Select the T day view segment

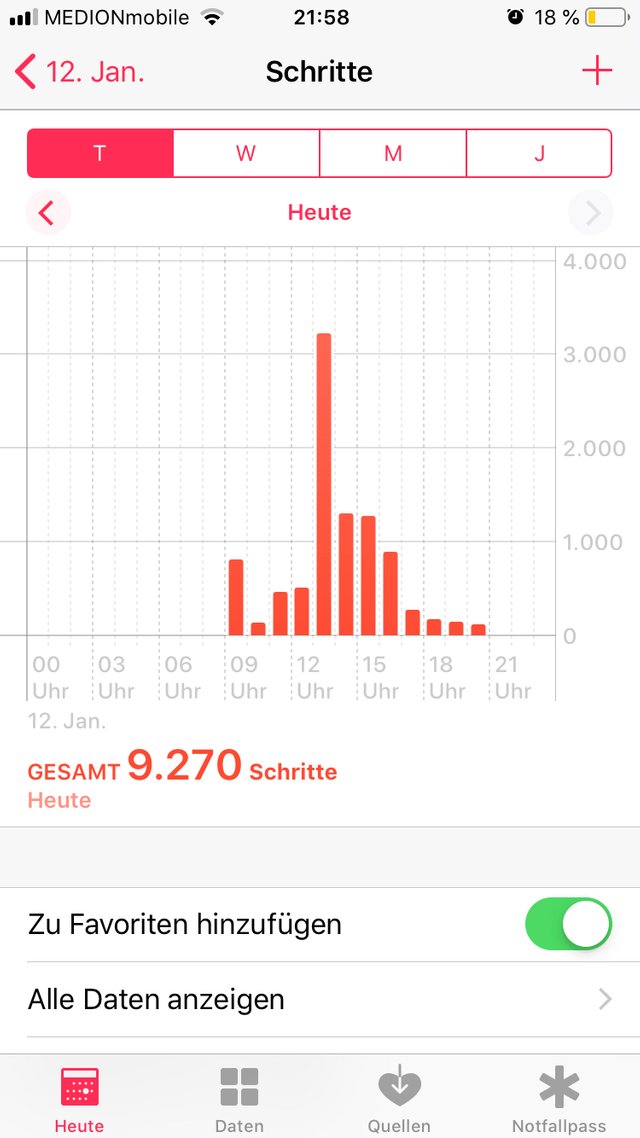[x=100, y=153]
